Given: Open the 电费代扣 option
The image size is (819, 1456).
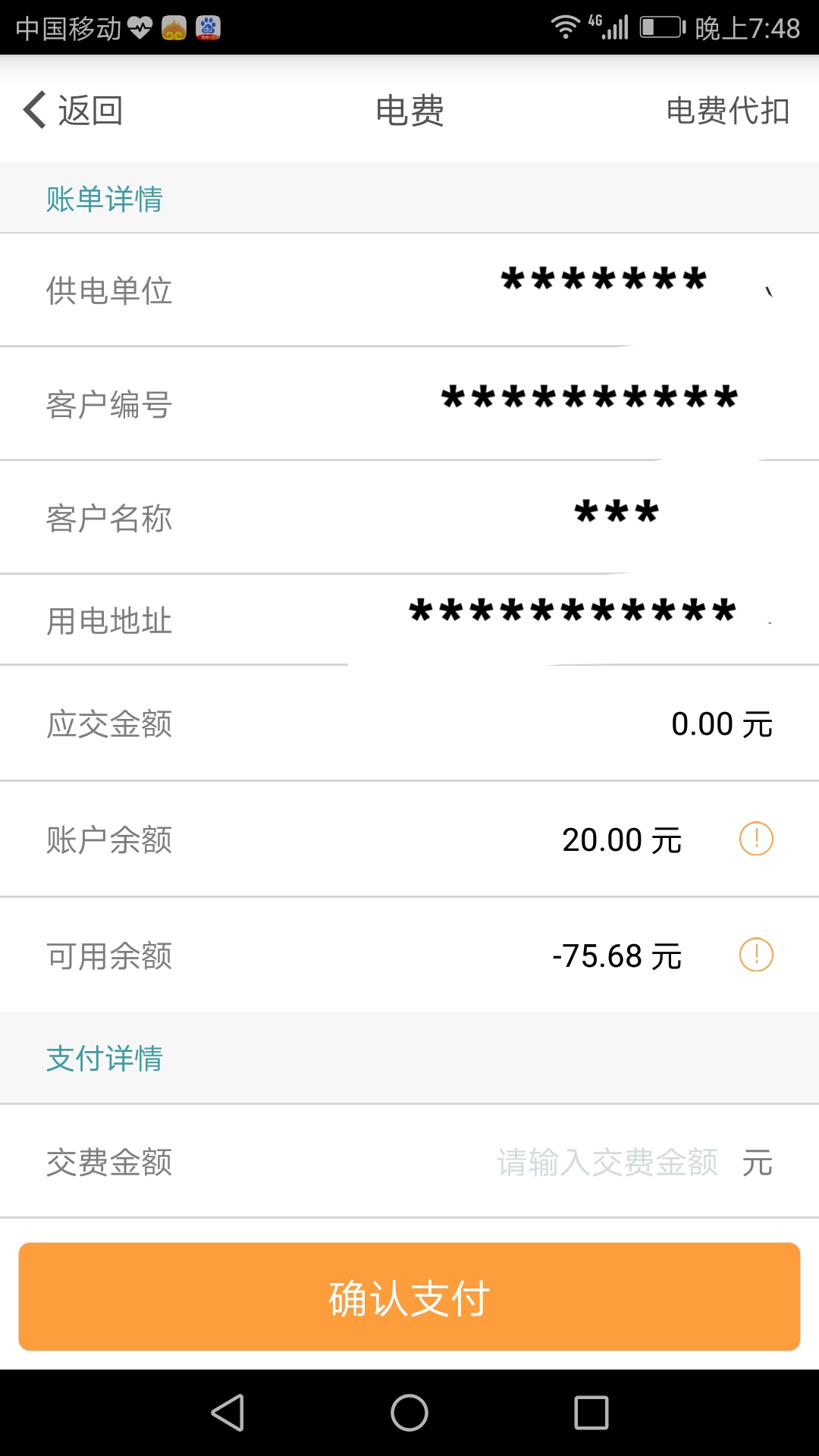Looking at the screenshot, I should point(726,110).
